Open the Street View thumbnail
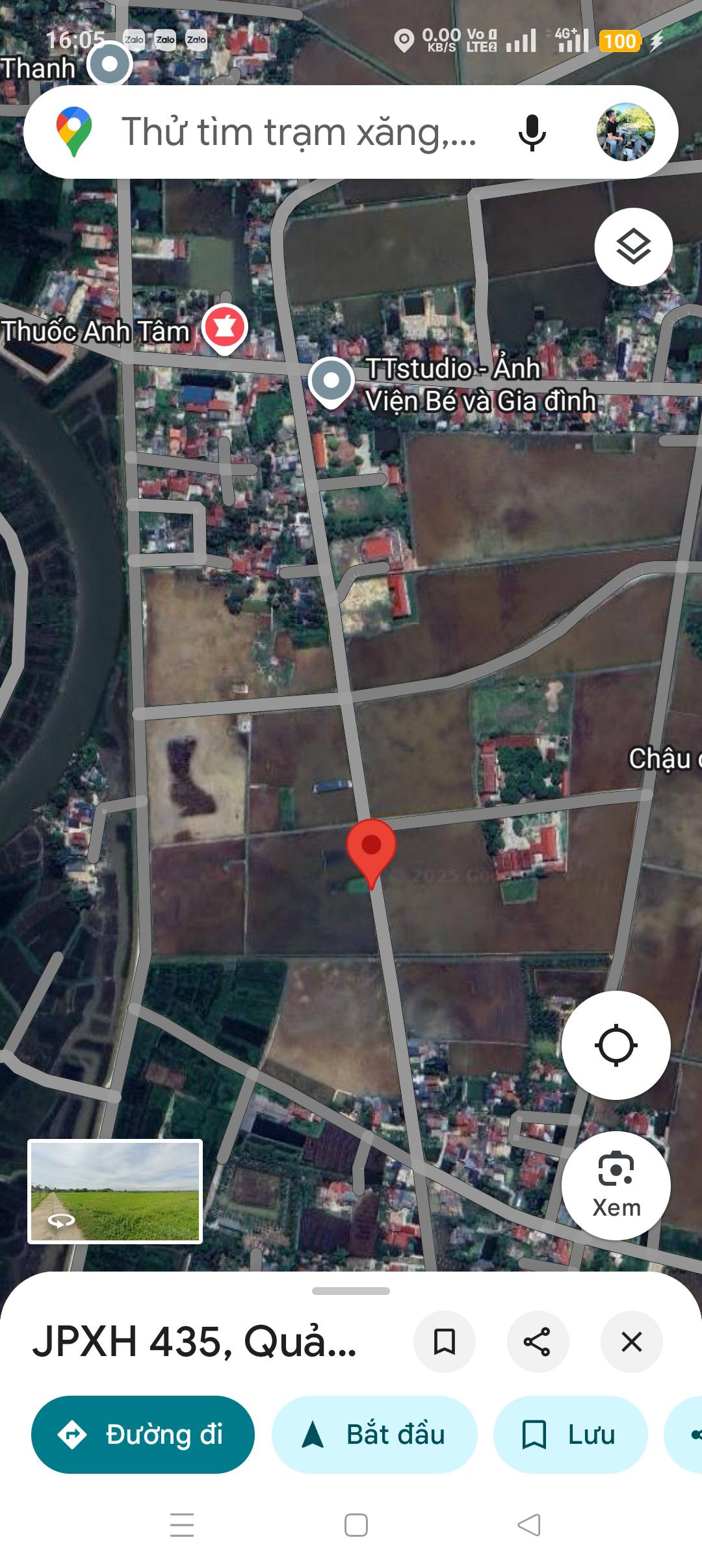The height and width of the screenshot is (1568, 702). [x=115, y=1192]
